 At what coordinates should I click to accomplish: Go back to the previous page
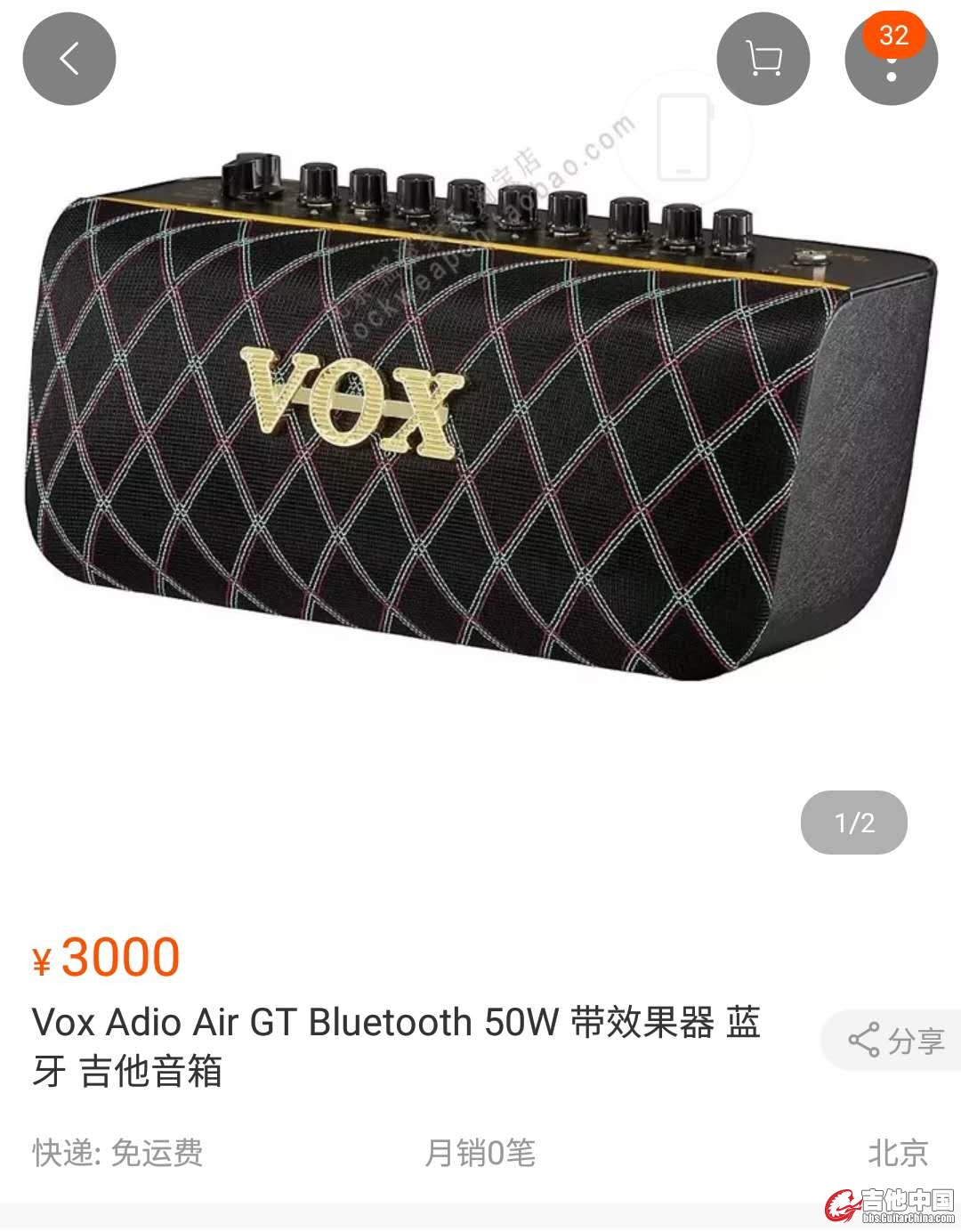point(69,59)
